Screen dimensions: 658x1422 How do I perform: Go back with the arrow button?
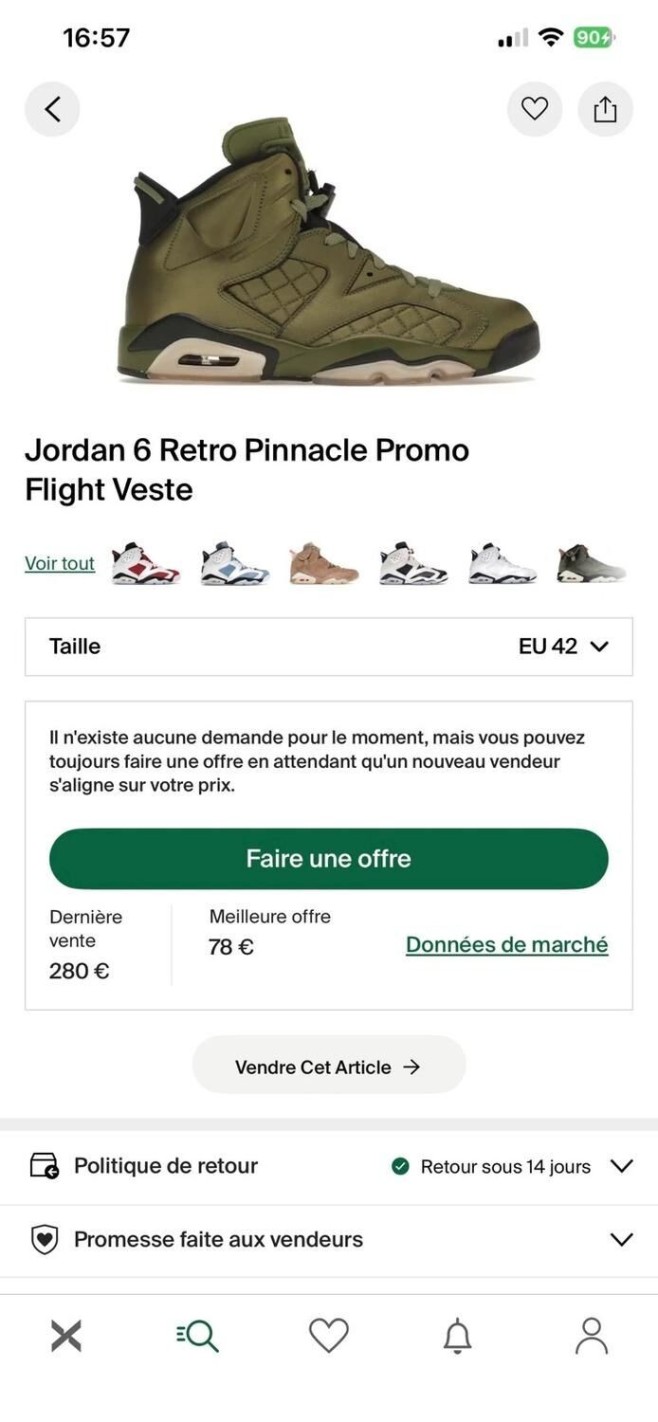pyautogui.click(x=52, y=109)
